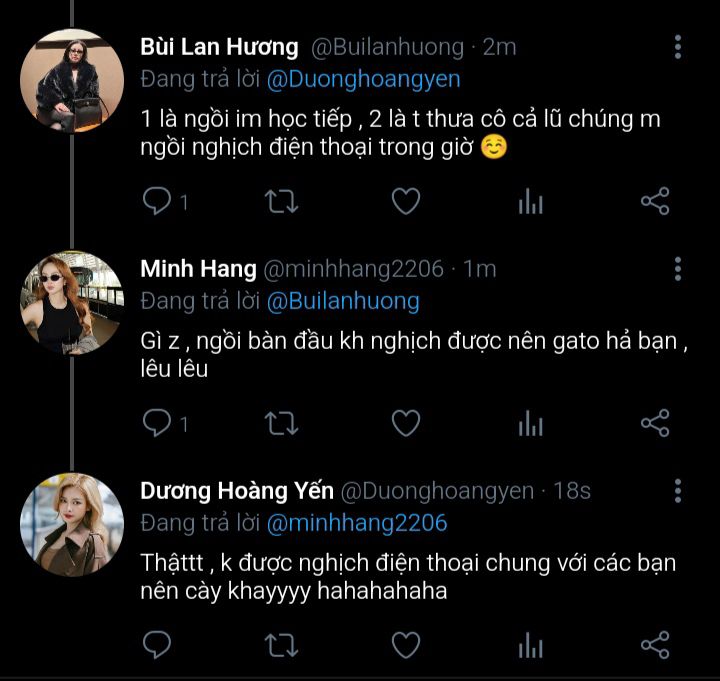This screenshot has height=681, width=720.
Task: Retweet Dương Hoàng Yến's tweet
Action: (x=281, y=645)
